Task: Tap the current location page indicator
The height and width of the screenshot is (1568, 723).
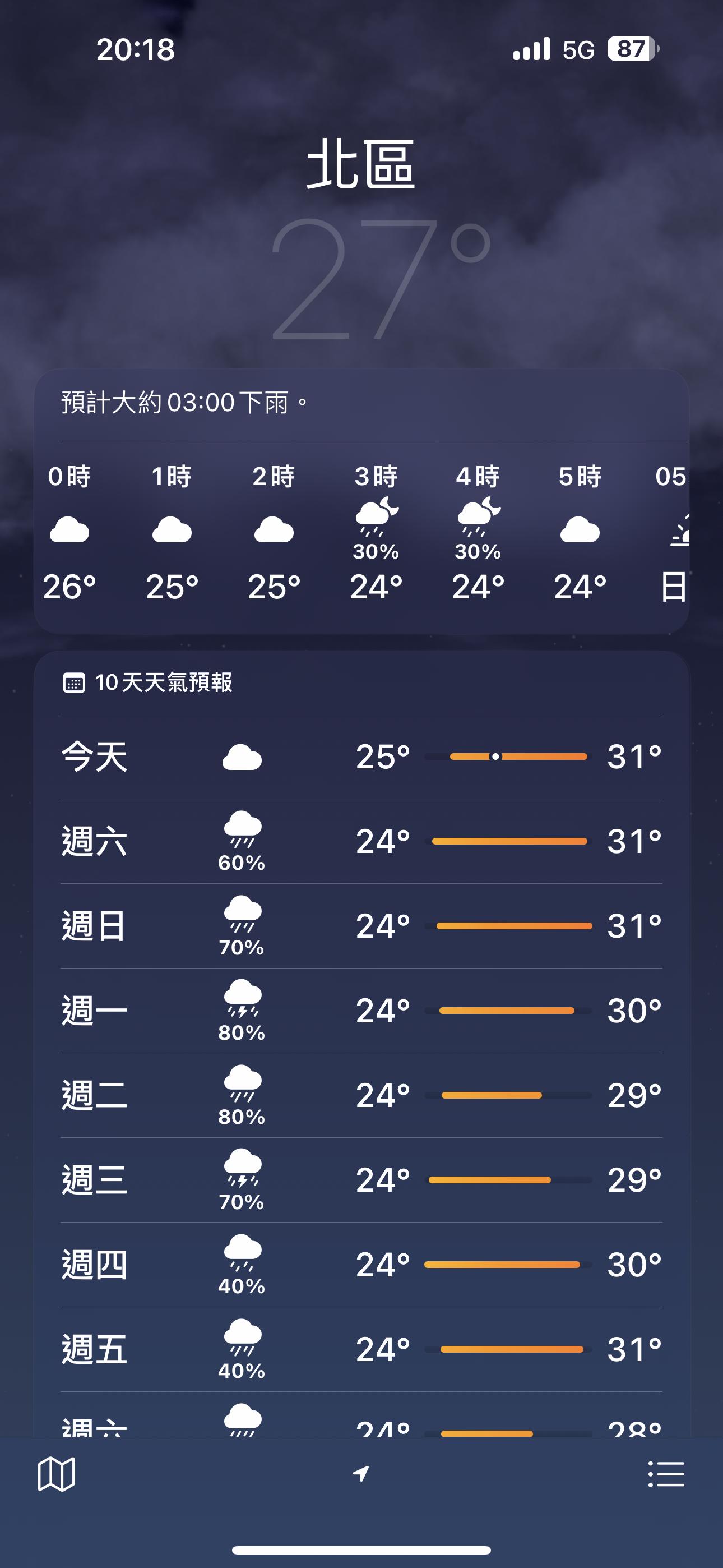Action: [x=361, y=1474]
